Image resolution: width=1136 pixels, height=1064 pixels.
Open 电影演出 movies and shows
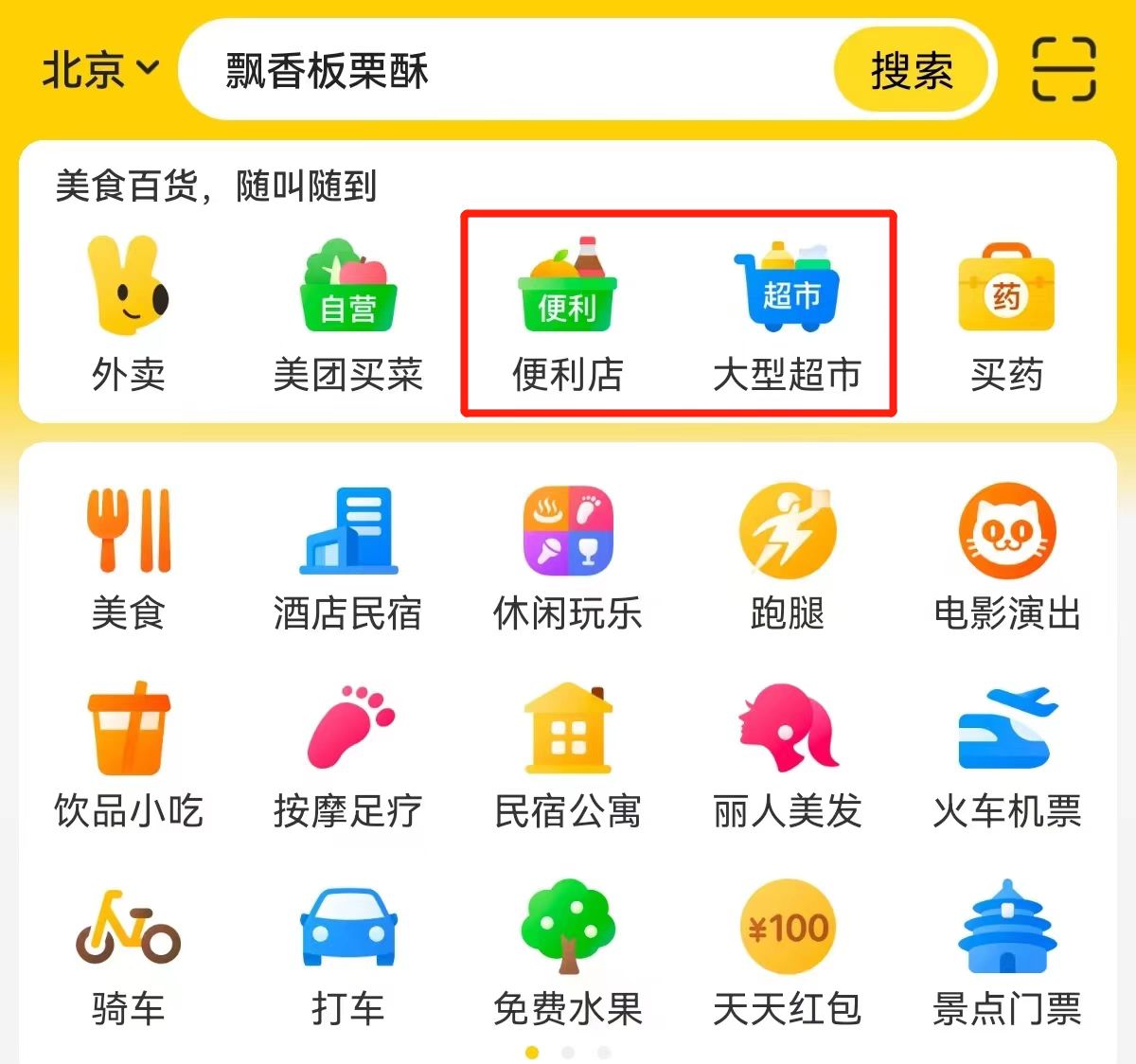pyautogui.click(x=1006, y=559)
